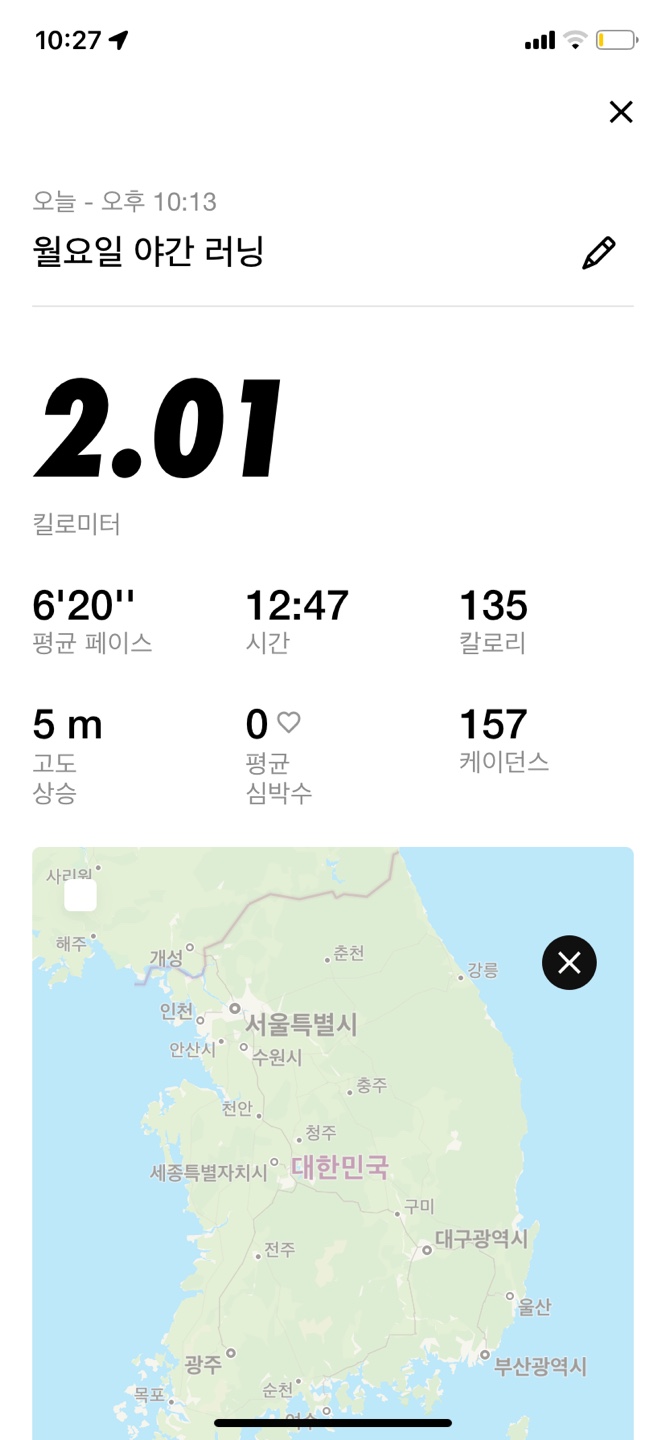Tap the white square button on the map
The image size is (666, 1440).
pyautogui.click(x=81, y=896)
